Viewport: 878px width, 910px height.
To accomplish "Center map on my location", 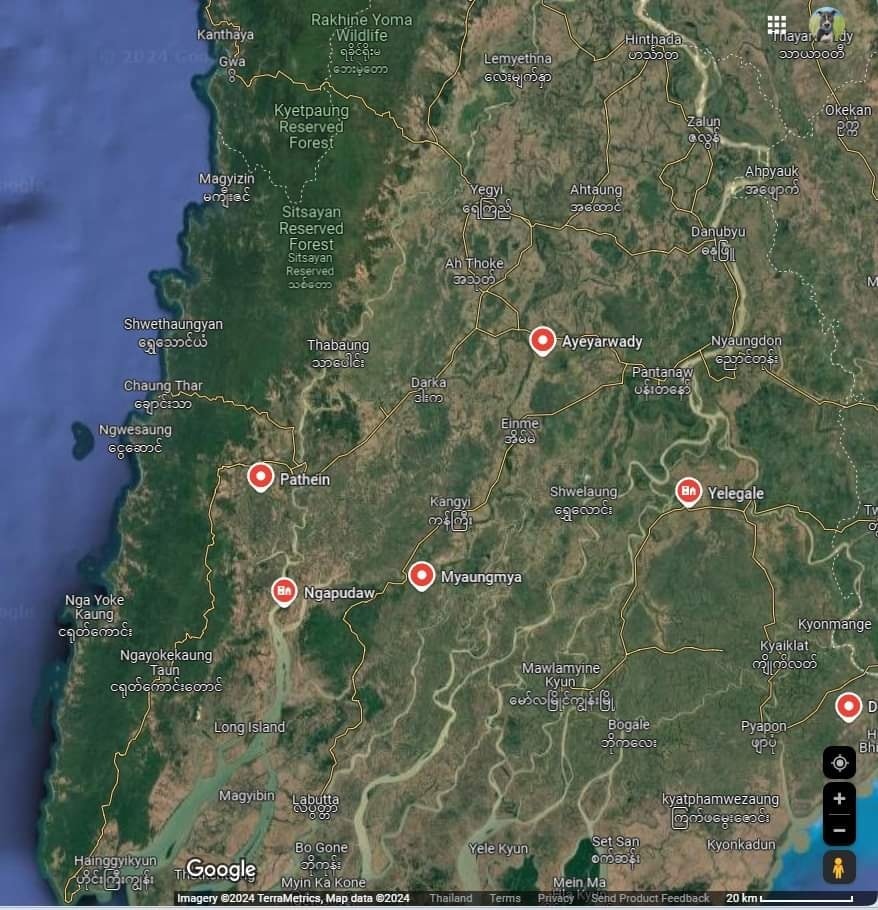I will (x=839, y=763).
